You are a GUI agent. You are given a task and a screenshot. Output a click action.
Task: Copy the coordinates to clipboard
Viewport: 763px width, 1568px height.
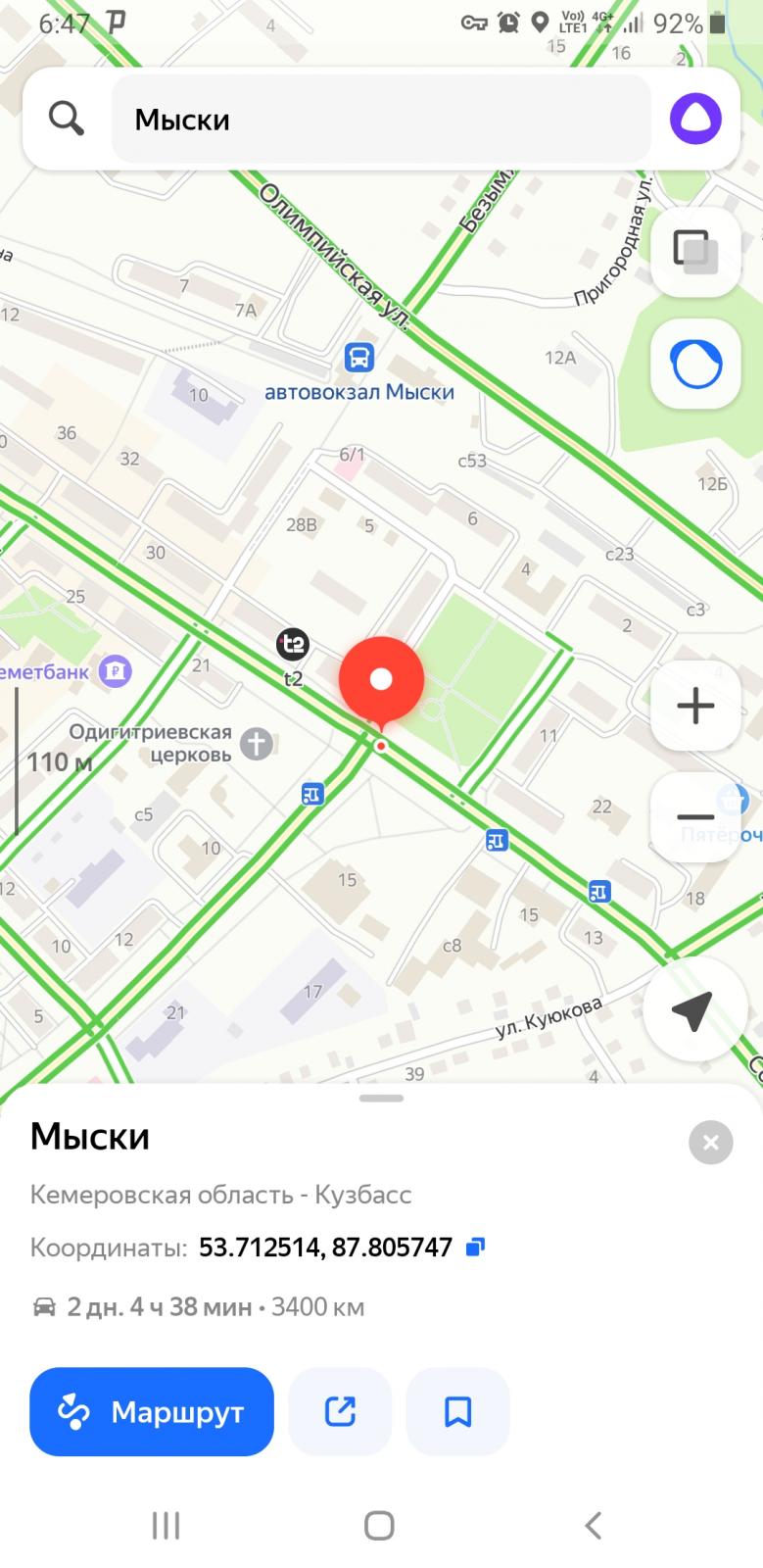tap(475, 1247)
